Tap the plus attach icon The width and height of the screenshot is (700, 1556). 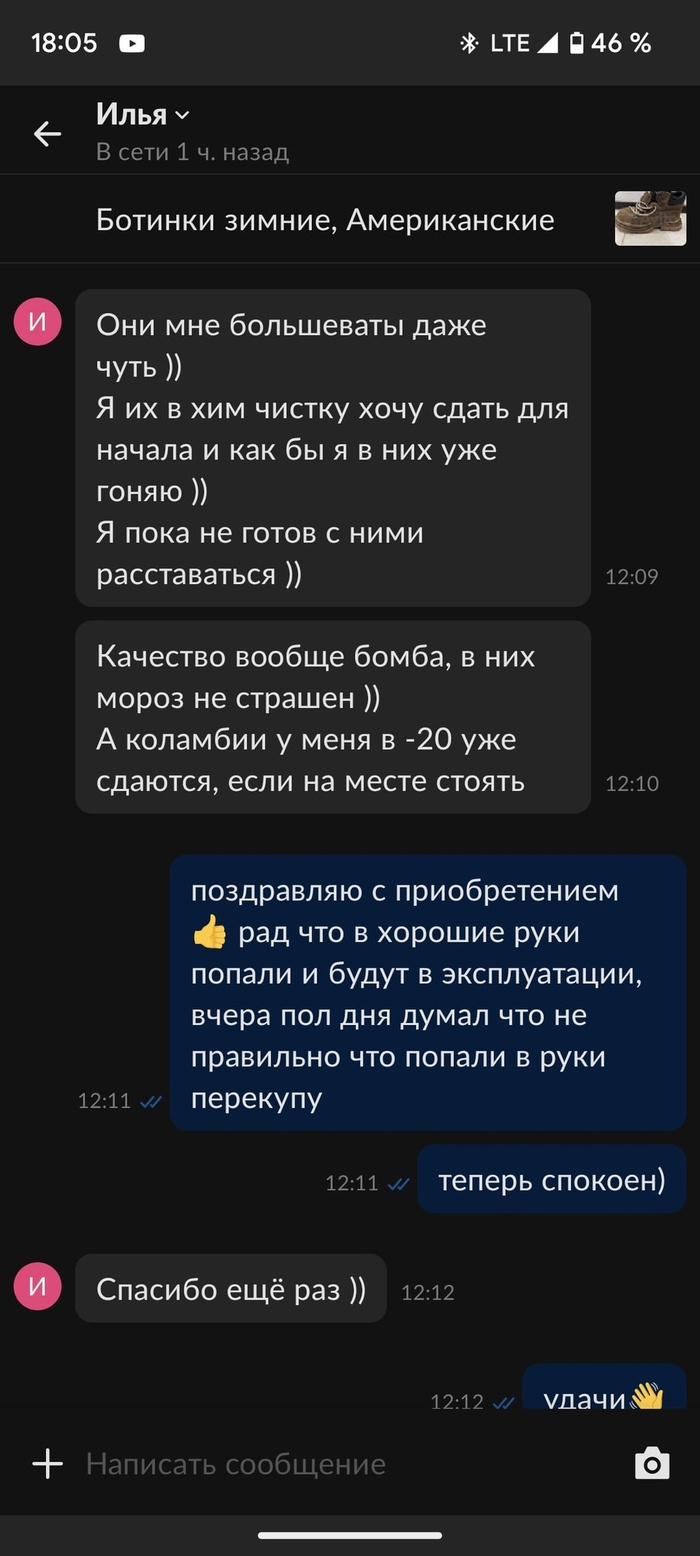pos(47,1464)
